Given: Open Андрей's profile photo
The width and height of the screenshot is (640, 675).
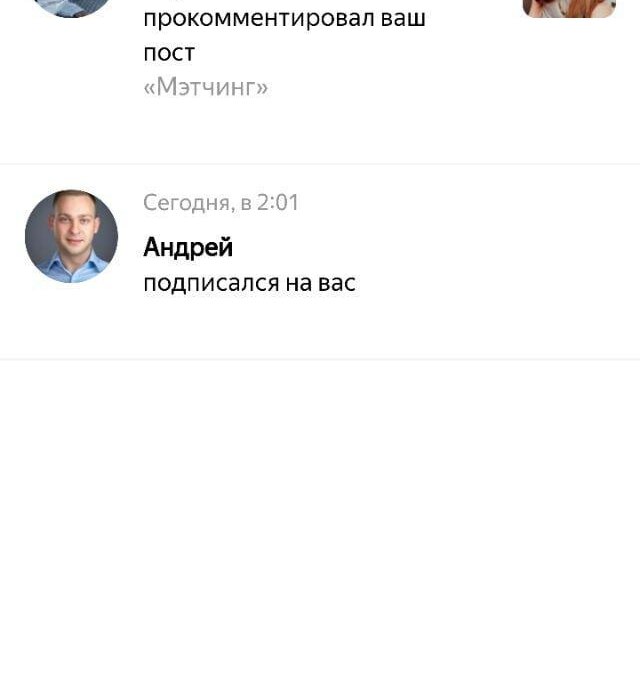Looking at the screenshot, I should tap(71, 237).
